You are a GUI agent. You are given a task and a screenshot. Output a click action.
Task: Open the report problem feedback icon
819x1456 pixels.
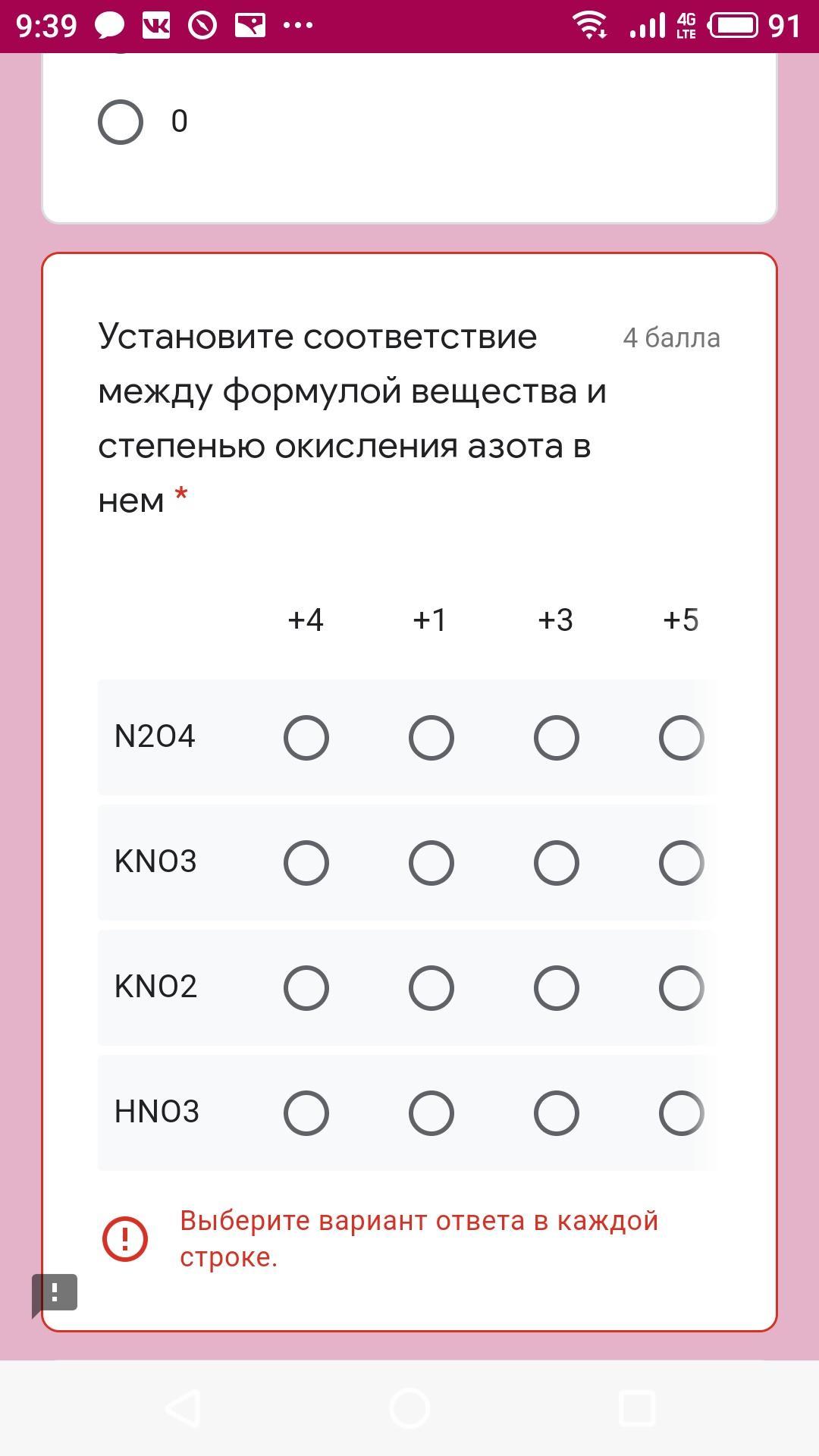coord(55,1293)
